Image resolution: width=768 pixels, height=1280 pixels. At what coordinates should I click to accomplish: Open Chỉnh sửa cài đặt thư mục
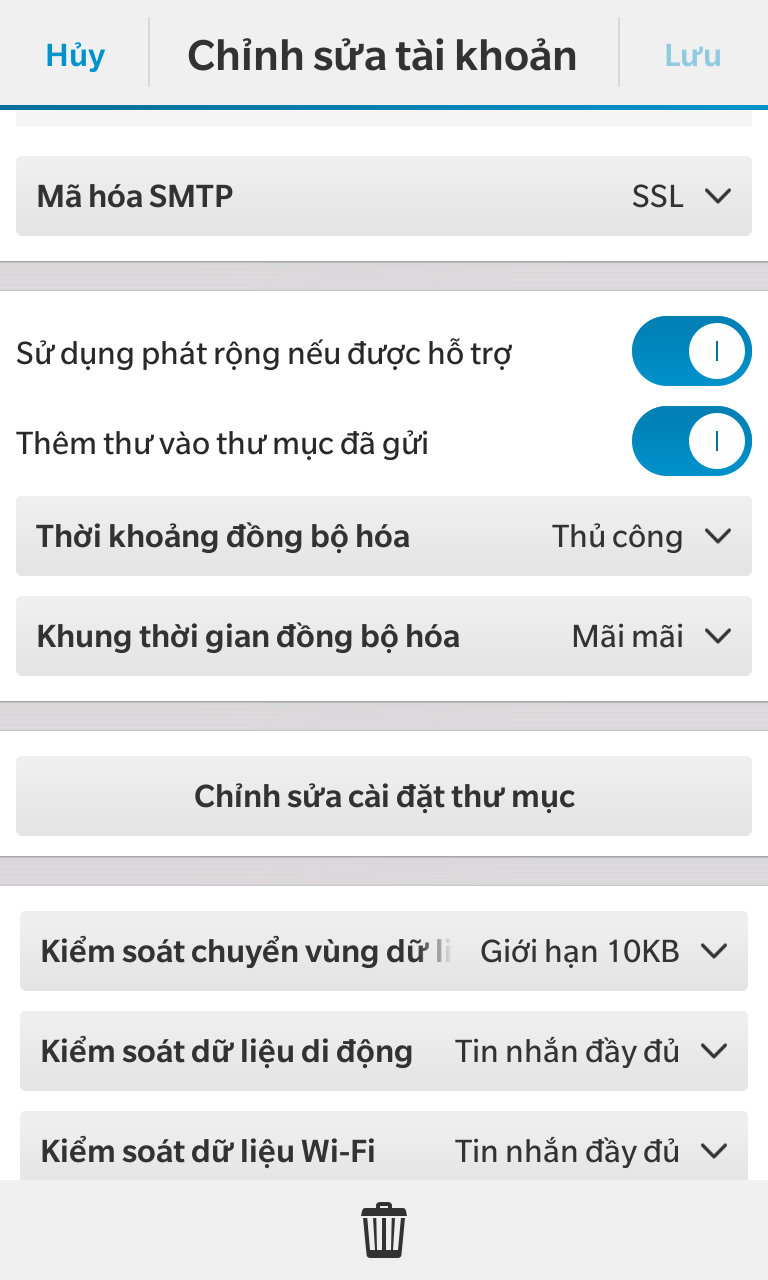coord(384,796)
